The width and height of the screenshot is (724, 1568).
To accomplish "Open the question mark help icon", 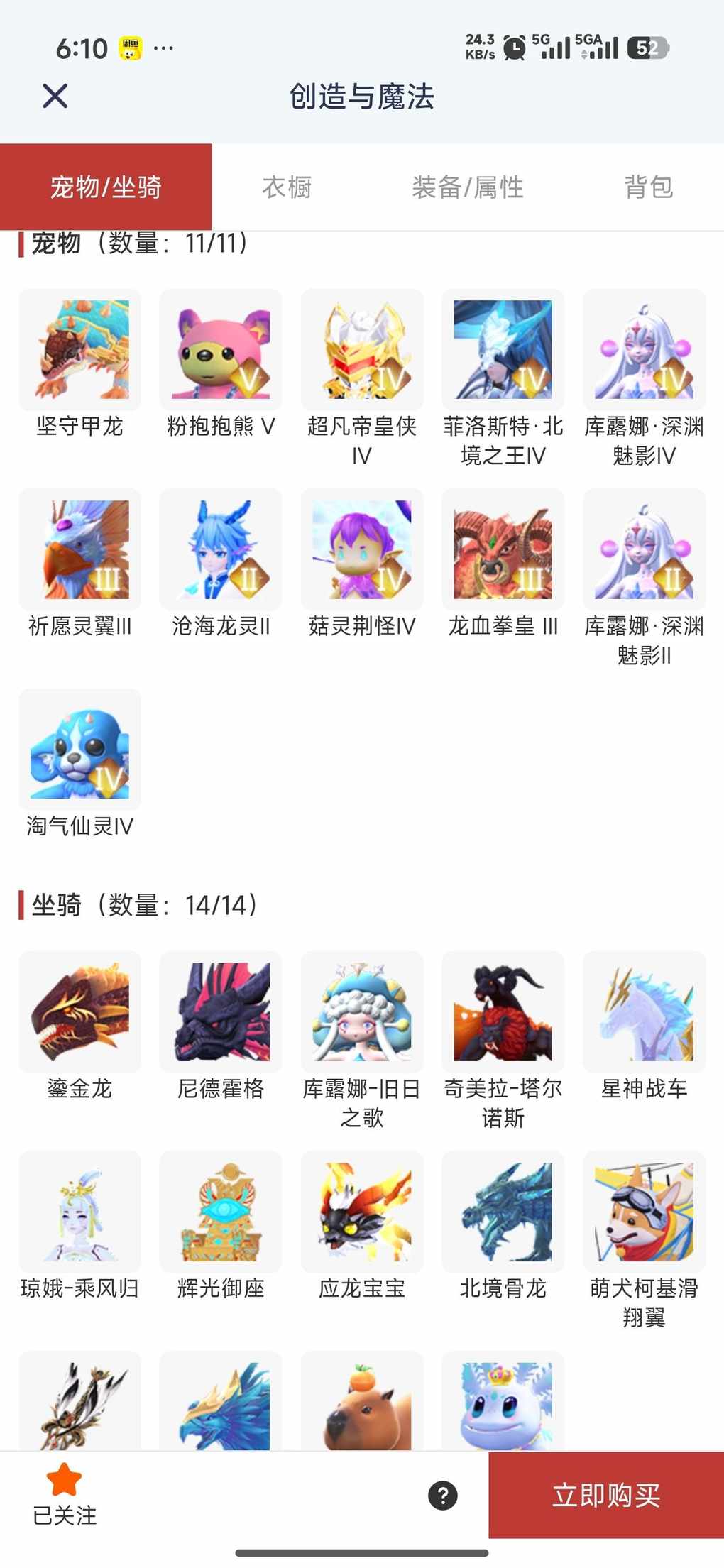I will pyautogui.click(x=443, y=1495).
